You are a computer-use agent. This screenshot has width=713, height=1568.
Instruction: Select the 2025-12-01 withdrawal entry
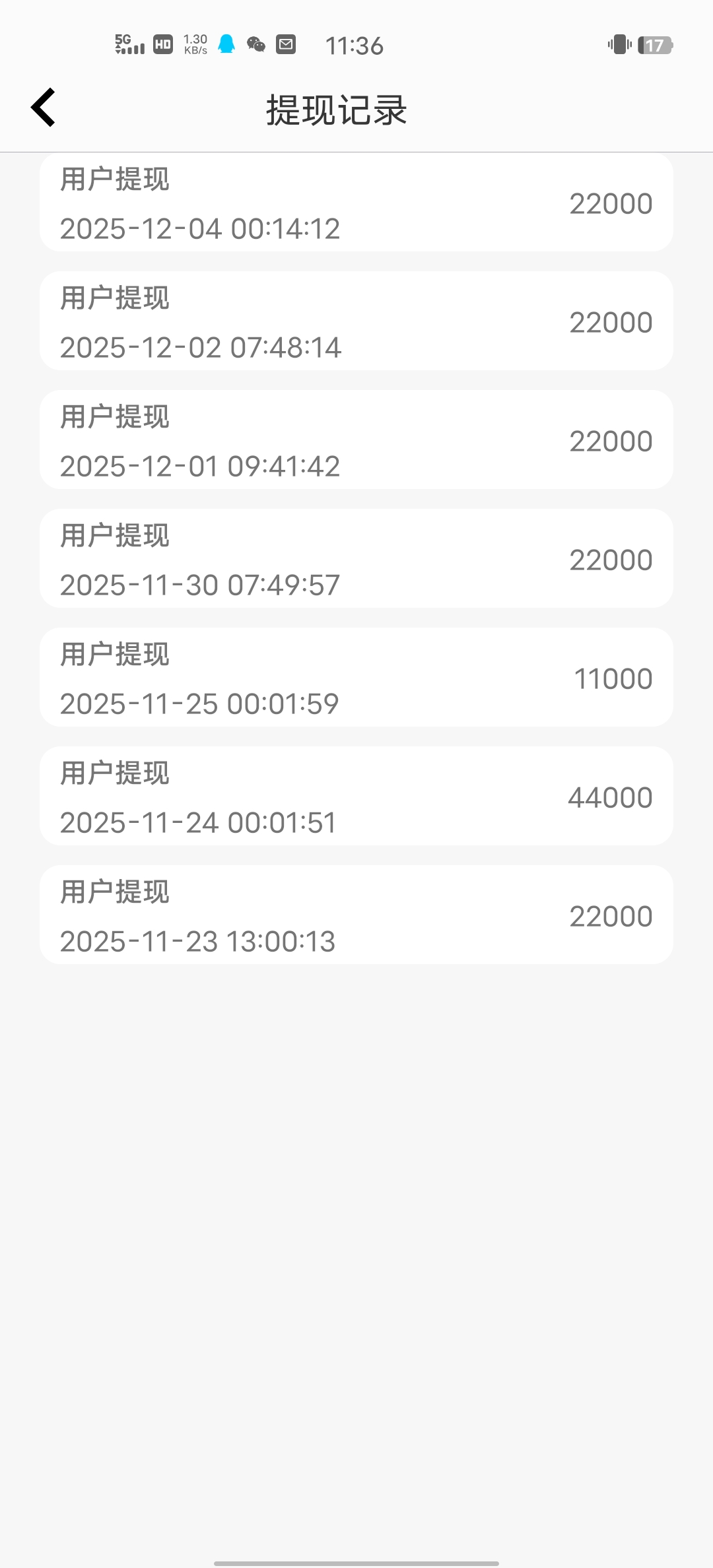point(356,440)
